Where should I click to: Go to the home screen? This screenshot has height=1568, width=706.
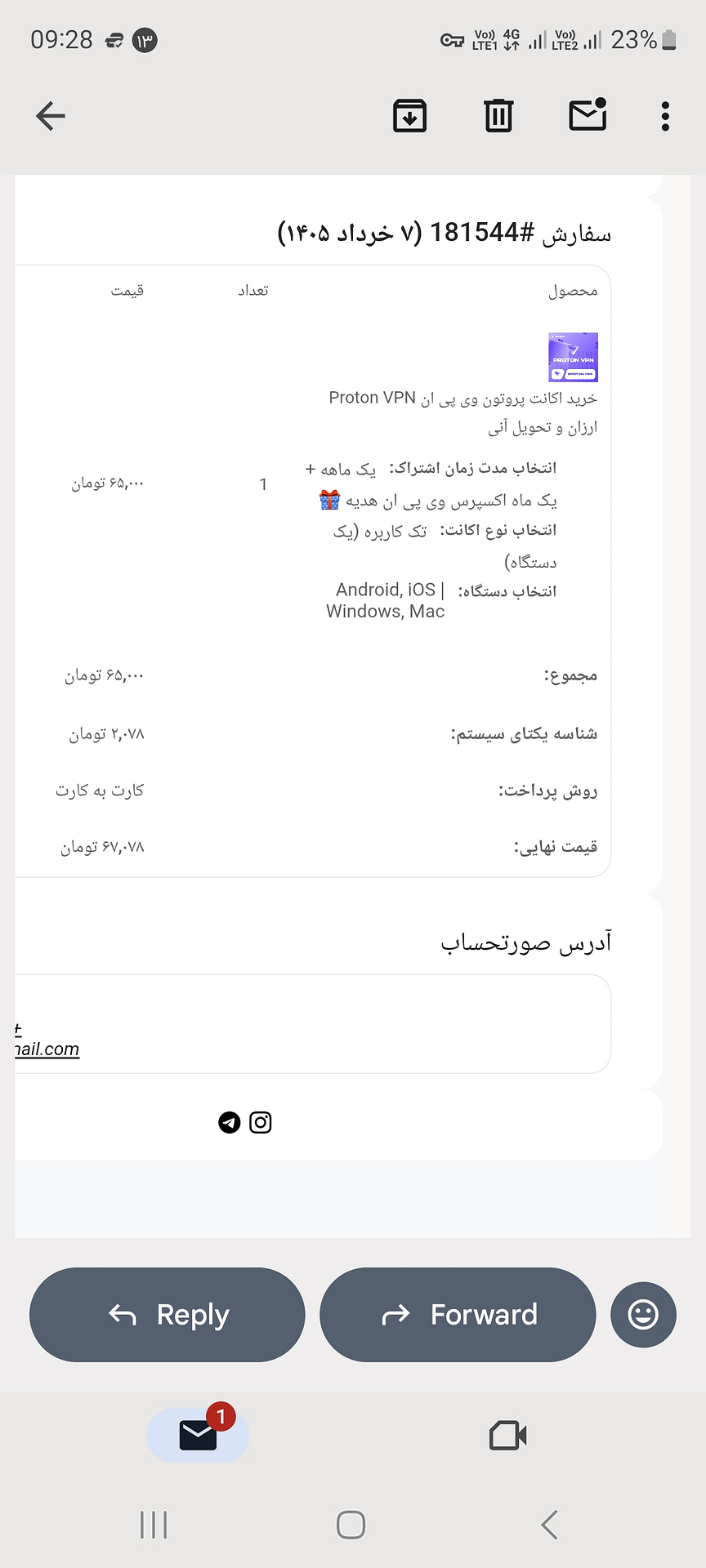tap(351, 1525)
